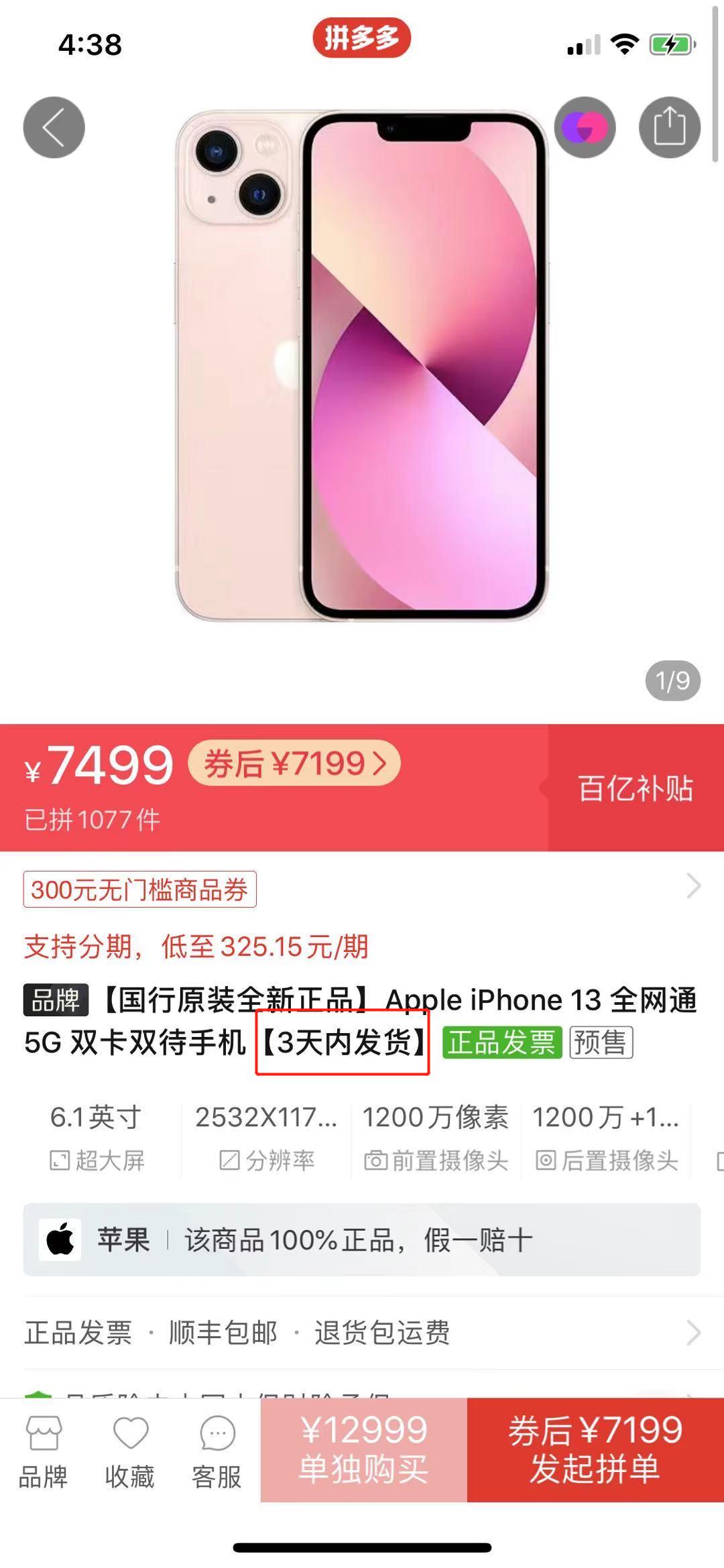Image resolution: width=724 pixels, height=1568 pixels.
Task: Open the 百亿补贴 banner
Action: pos(636,788)
